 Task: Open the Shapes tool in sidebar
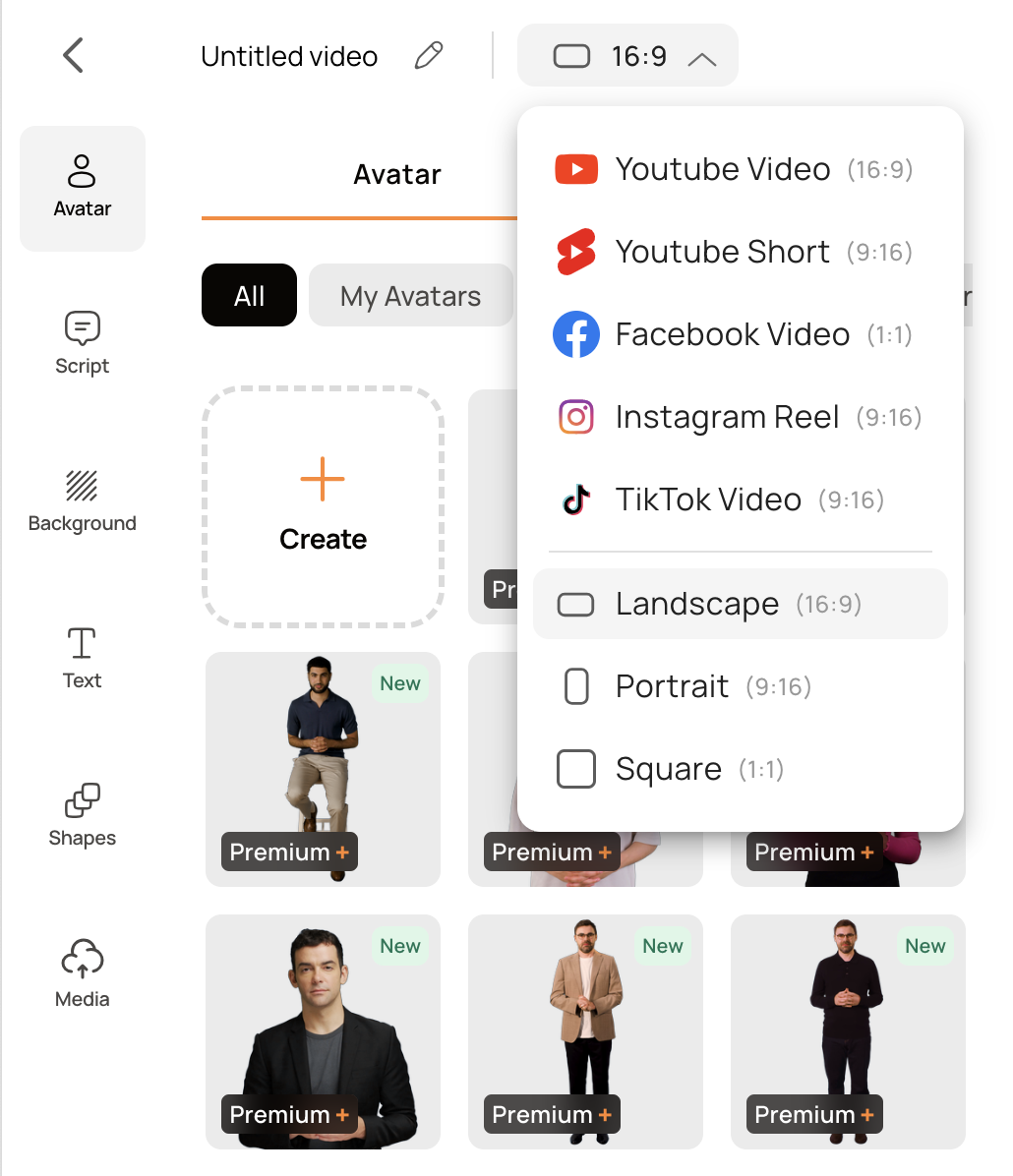[83, 814]
